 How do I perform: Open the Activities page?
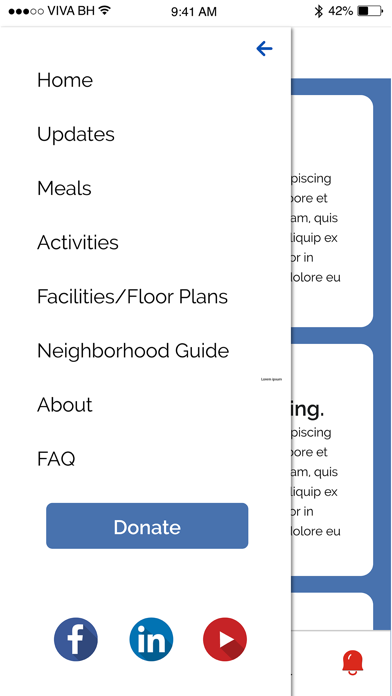(x=78, y=243)
